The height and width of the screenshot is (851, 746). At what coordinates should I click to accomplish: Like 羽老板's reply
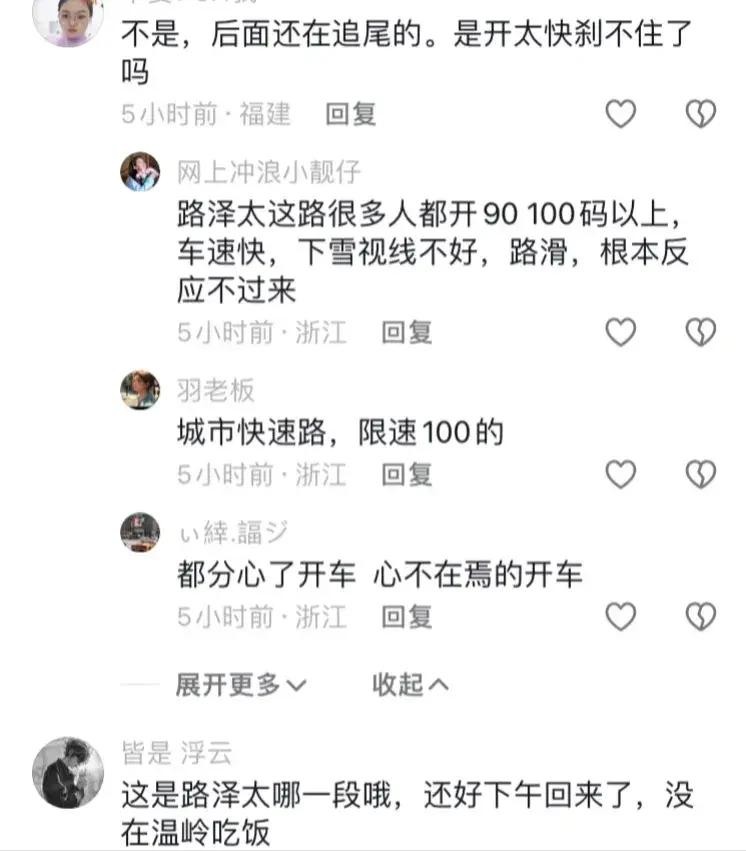621,474
